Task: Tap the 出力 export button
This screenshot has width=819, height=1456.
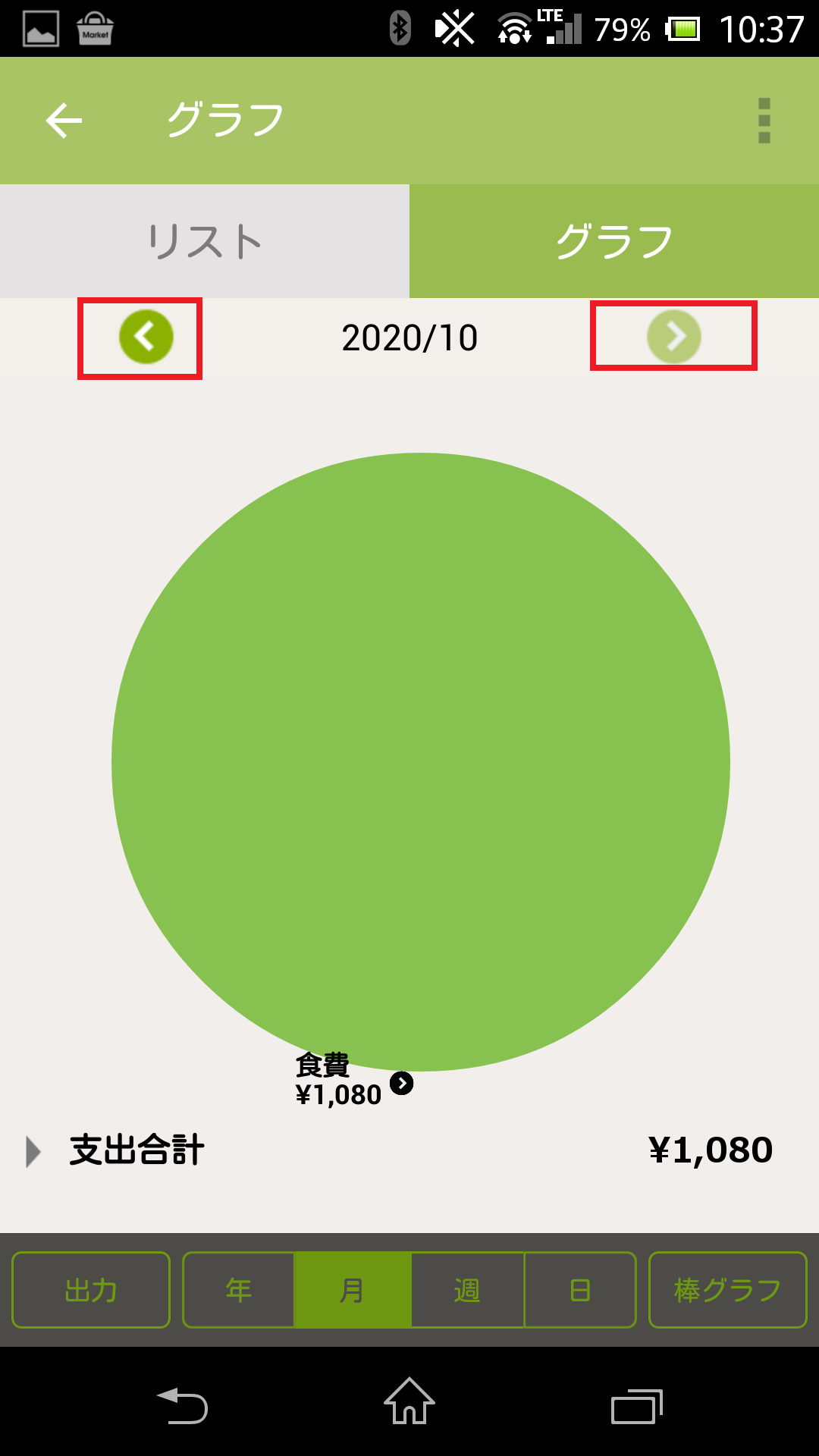Action: tap(91, 1290)
